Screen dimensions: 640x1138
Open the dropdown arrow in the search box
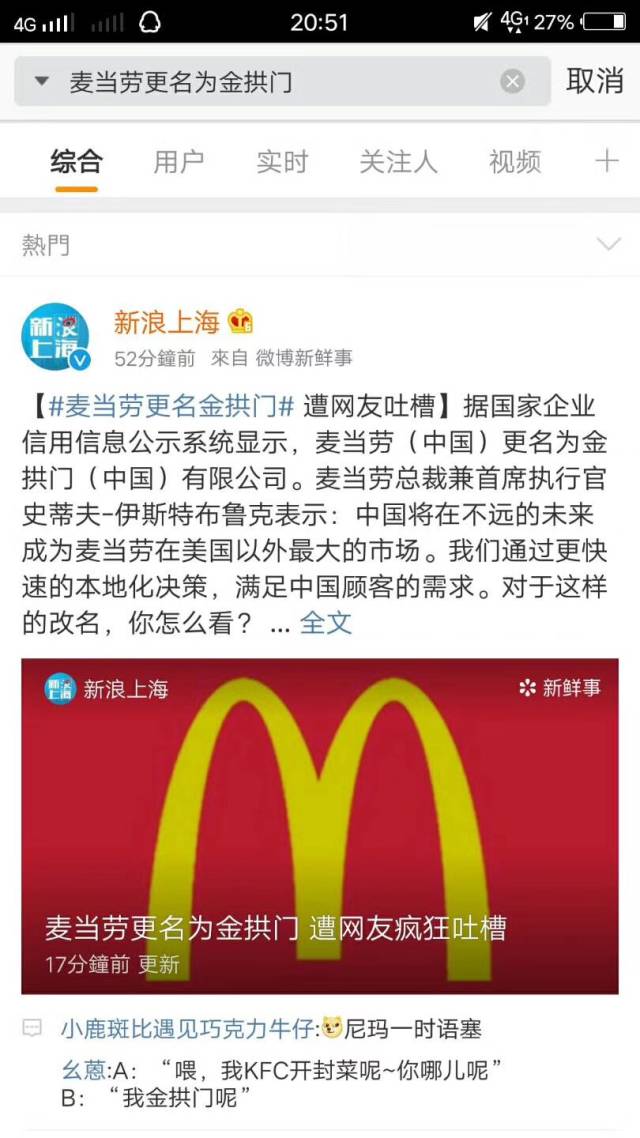point(41,82)
